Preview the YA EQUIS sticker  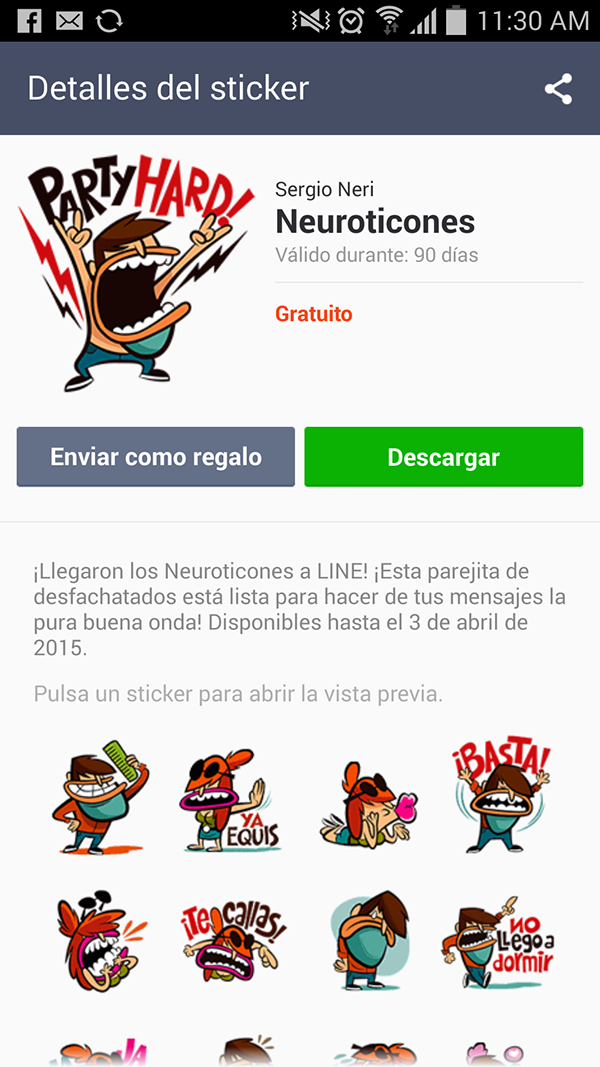click(x=233, y=800)
